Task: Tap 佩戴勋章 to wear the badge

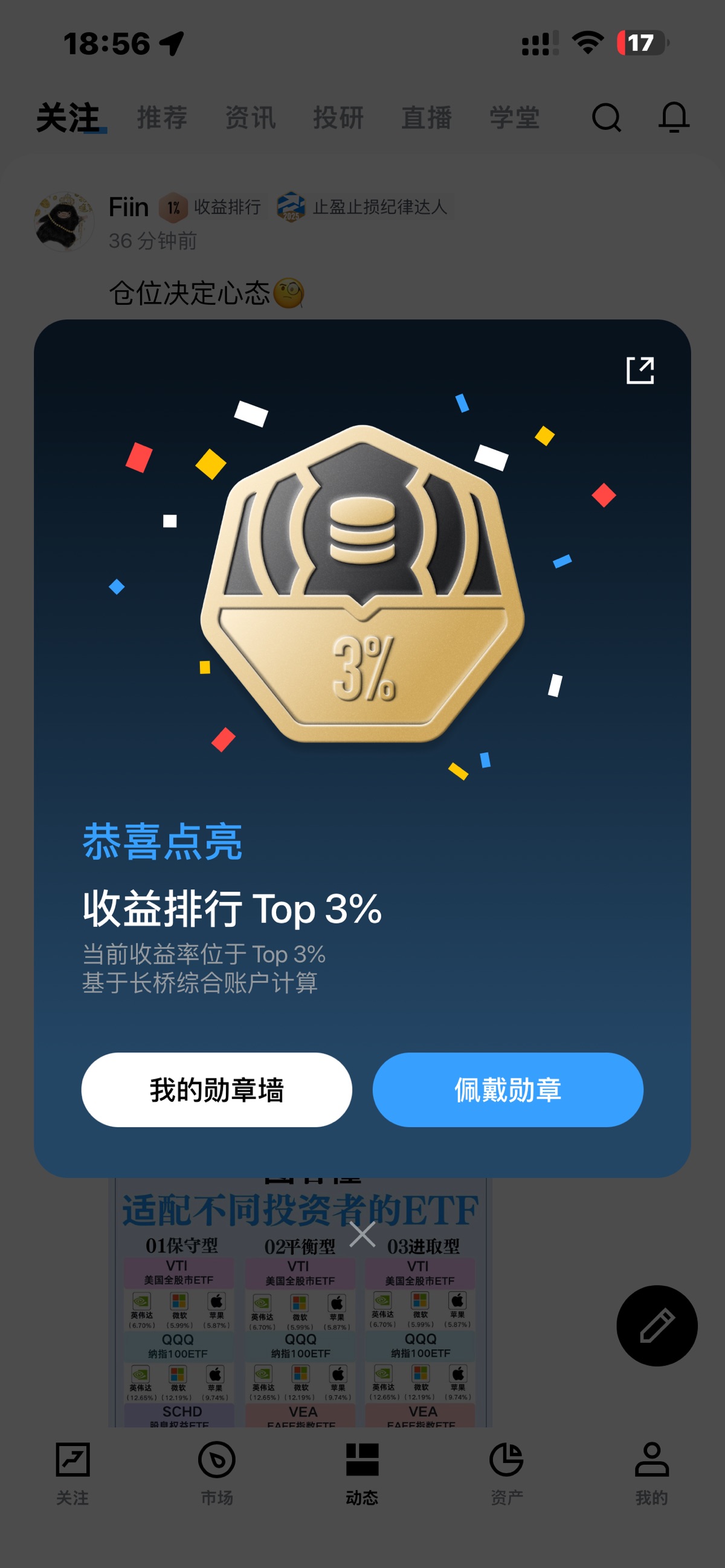Action: click(507, 1090)
